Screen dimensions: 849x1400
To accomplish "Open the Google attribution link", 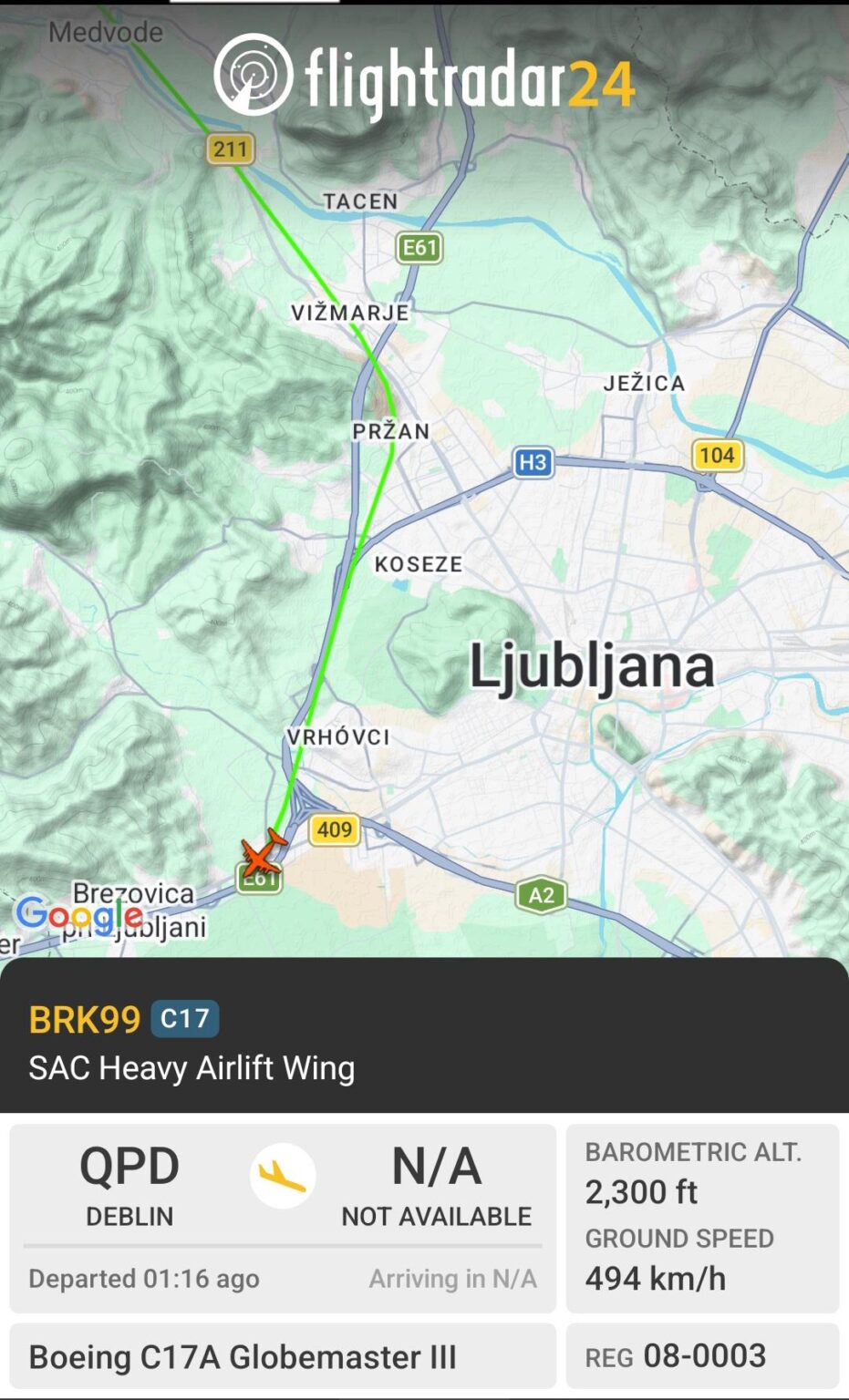I will click(x=78, y=918).
